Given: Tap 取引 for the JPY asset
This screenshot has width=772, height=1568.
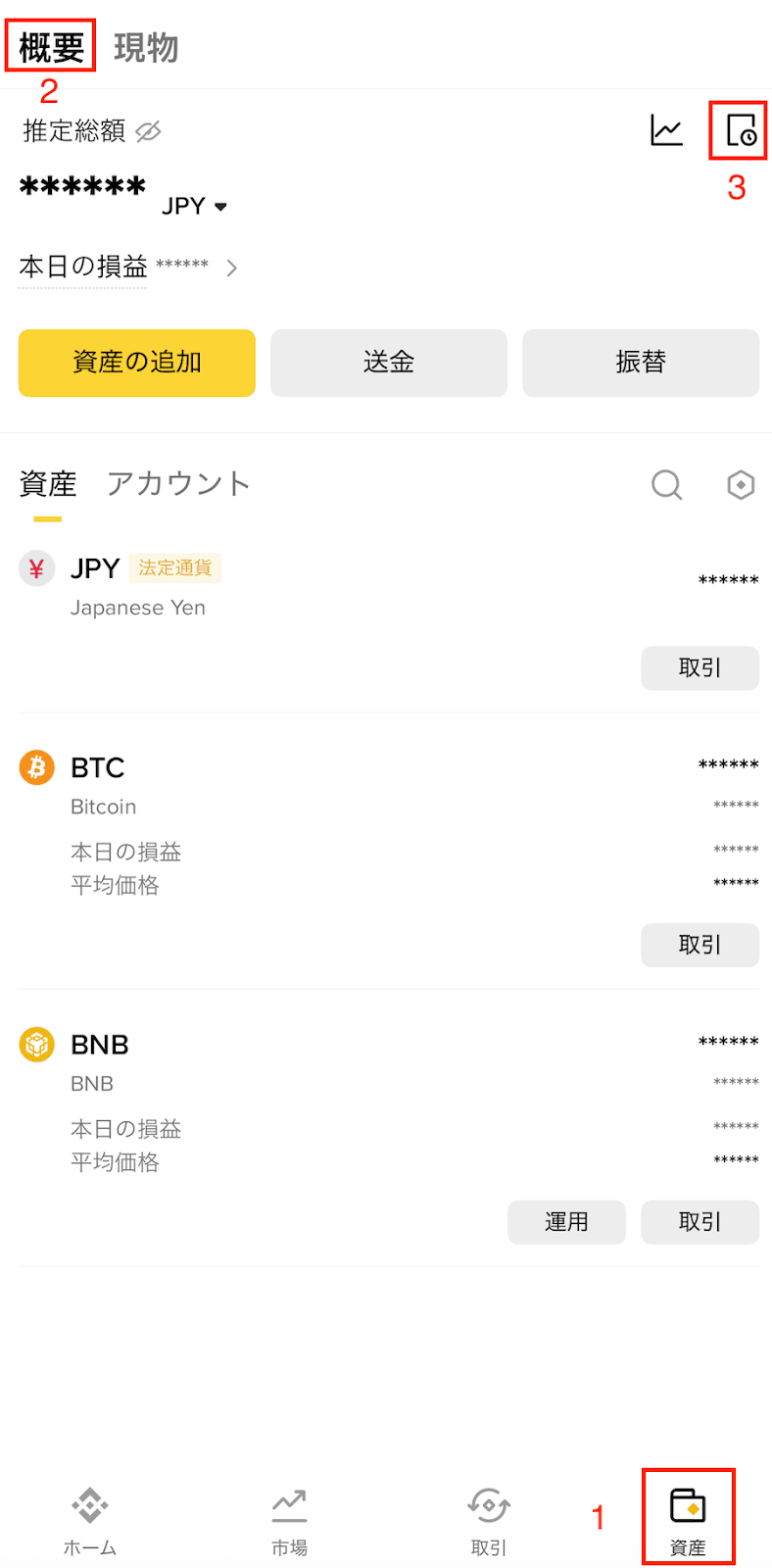Looking at the screenshot, I should [700, 668].
